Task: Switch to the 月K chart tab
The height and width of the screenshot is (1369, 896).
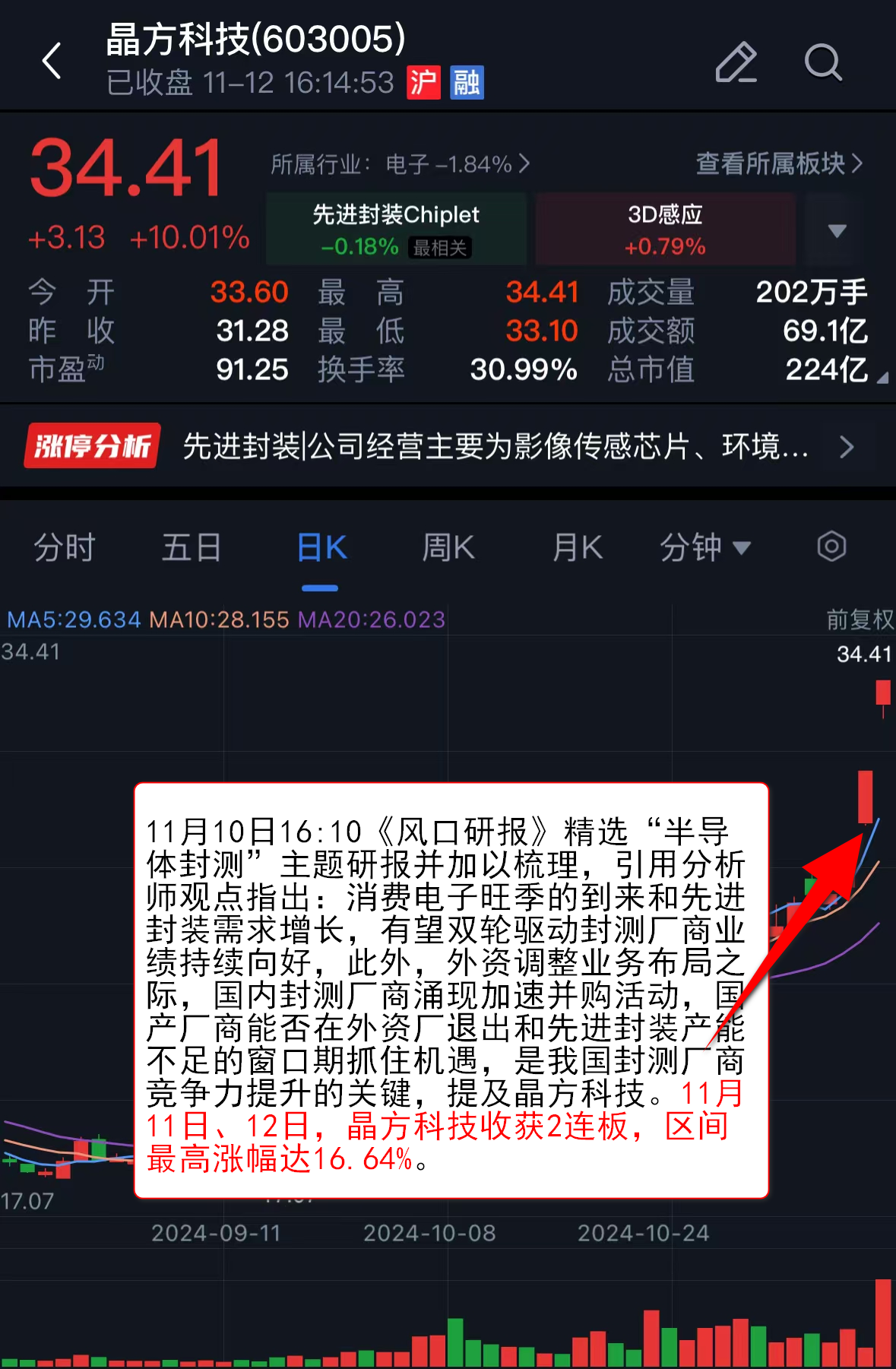Action: pos(578,547)
